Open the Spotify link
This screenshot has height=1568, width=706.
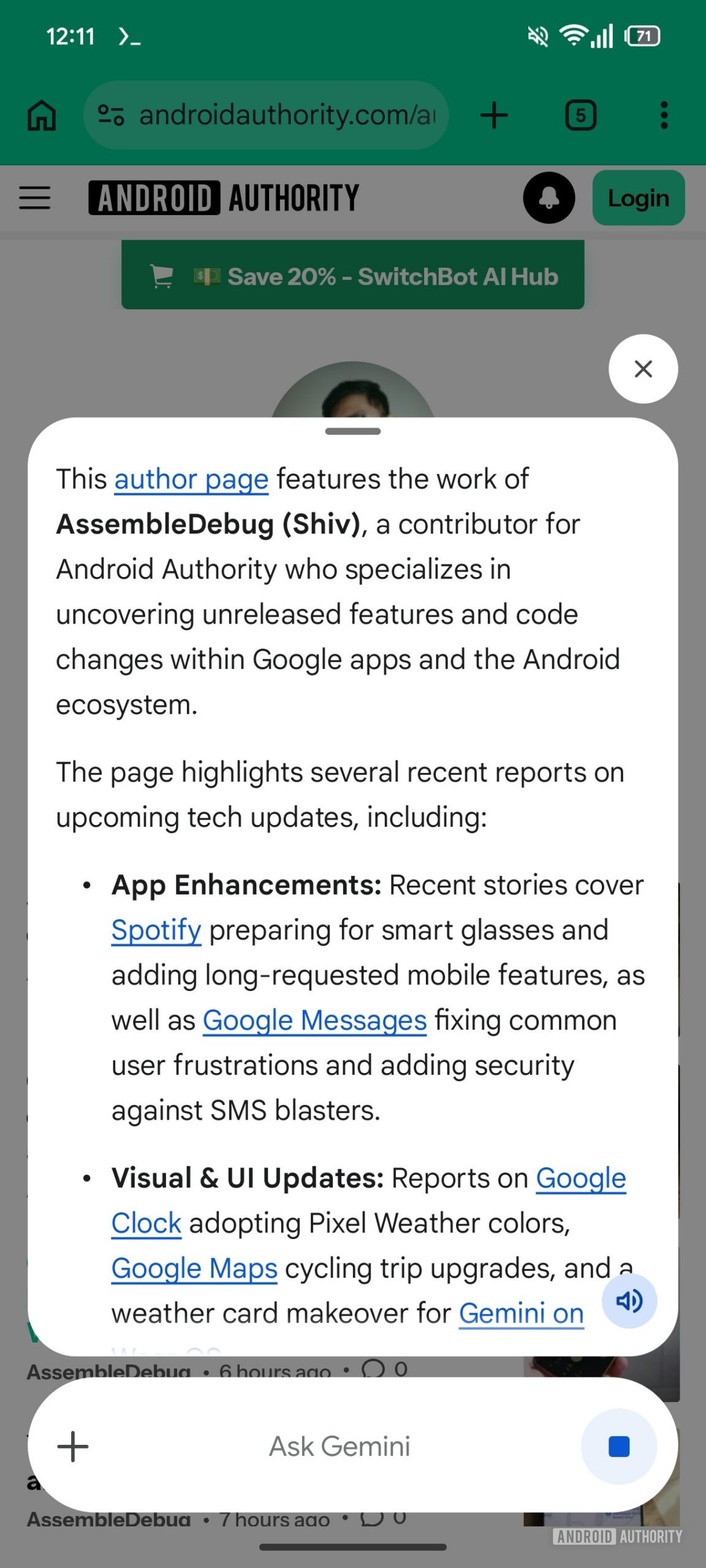156,930
